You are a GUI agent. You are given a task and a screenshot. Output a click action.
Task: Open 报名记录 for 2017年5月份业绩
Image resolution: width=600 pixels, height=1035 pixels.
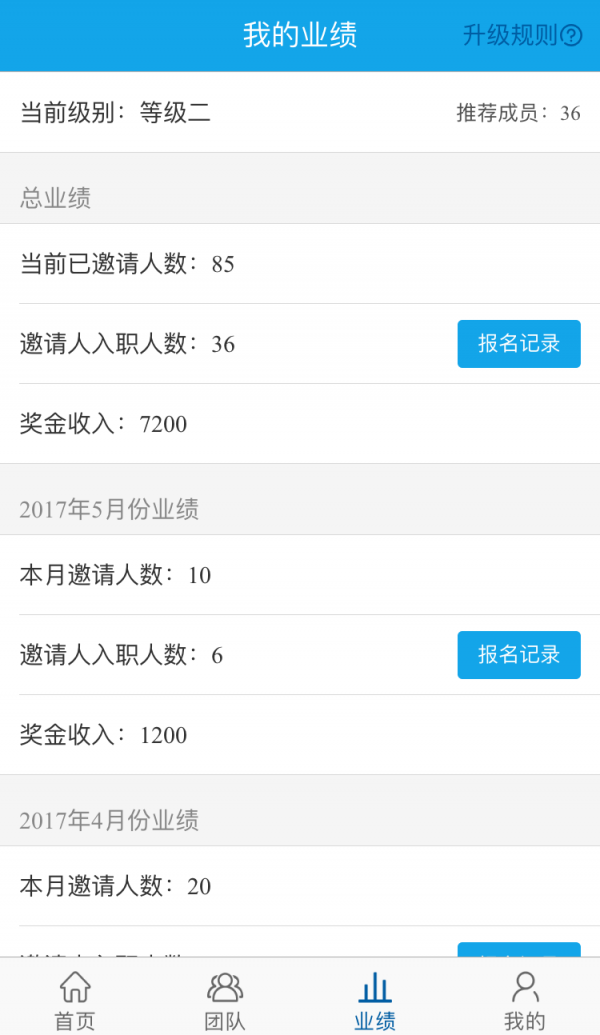click(519, 655)
